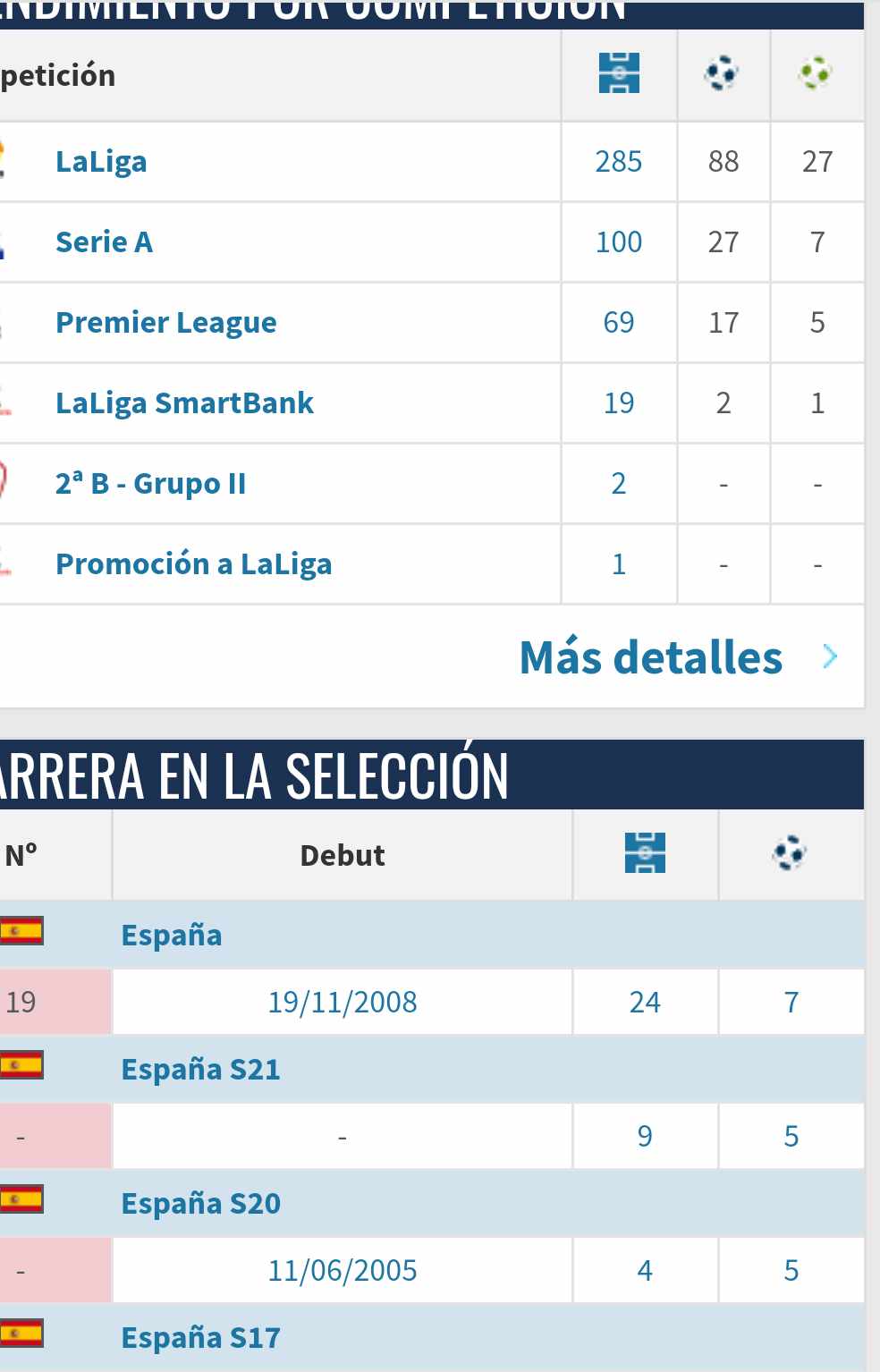Open the España national team link
Image resolution: width=880 pixels, height=1372 pixels.
pos(172,936)
